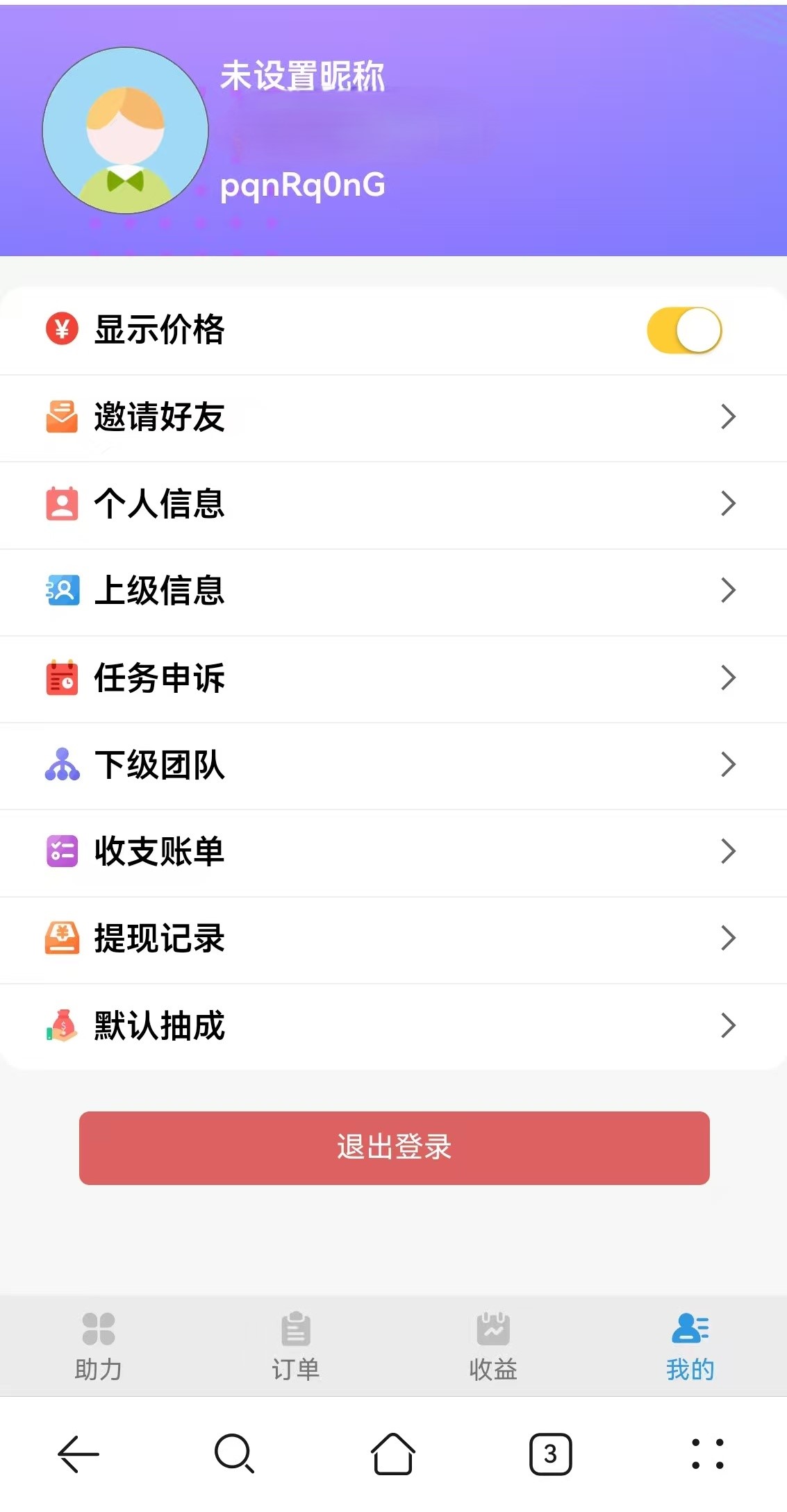
Task: Click the 任务申诉 alarm icon
Action: click(x=61, y=680)
